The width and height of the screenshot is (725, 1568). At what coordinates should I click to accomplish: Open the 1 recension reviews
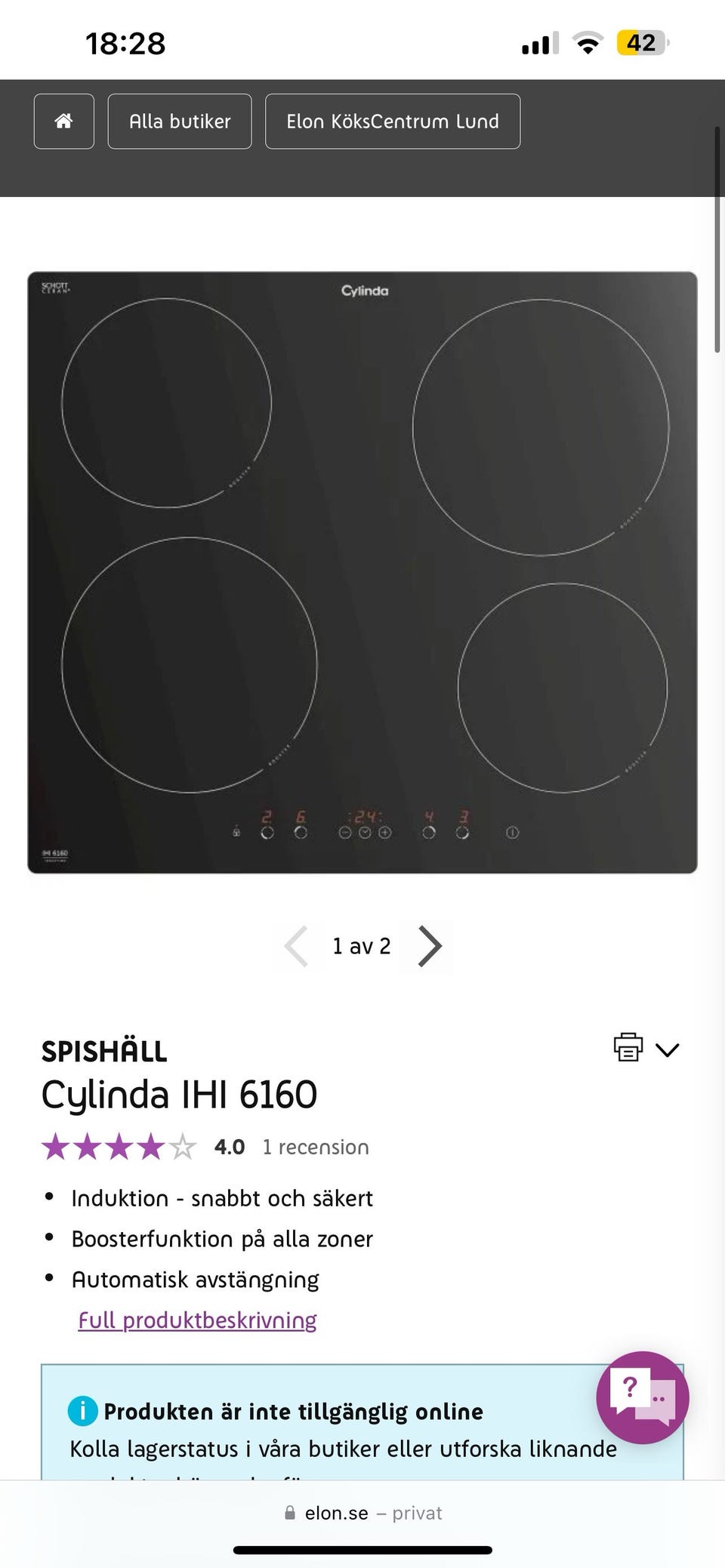316,1147
